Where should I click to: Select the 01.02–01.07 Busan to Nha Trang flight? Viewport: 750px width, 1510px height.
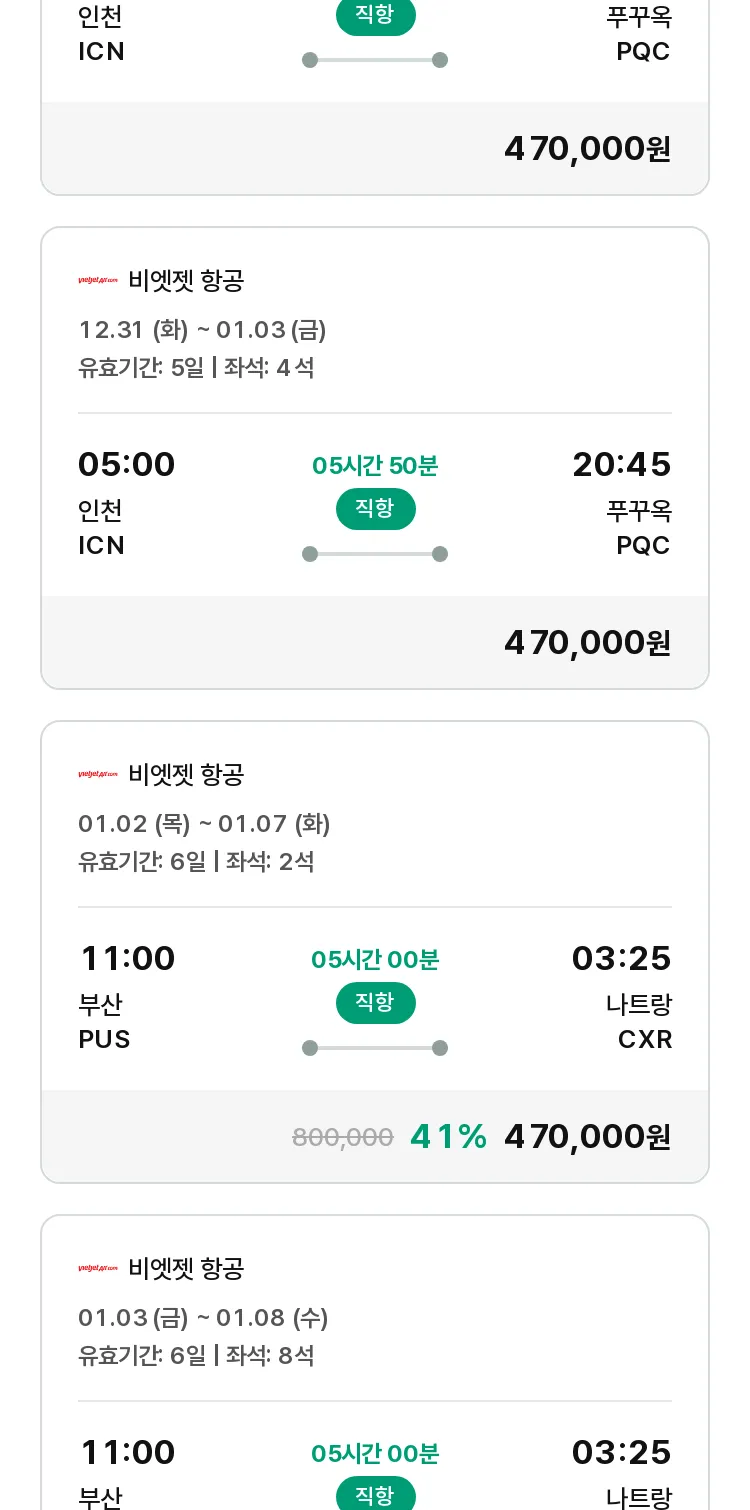pos(375,952)
